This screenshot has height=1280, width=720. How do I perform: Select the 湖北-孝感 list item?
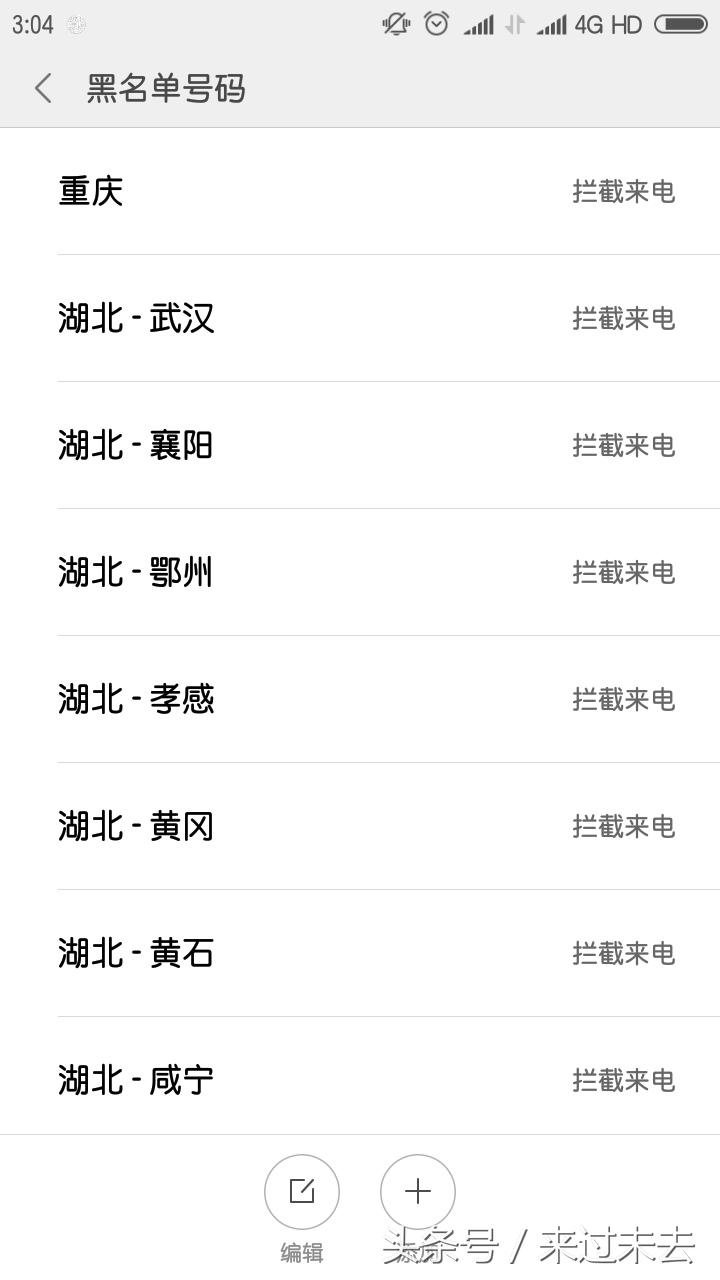[136, 699]
